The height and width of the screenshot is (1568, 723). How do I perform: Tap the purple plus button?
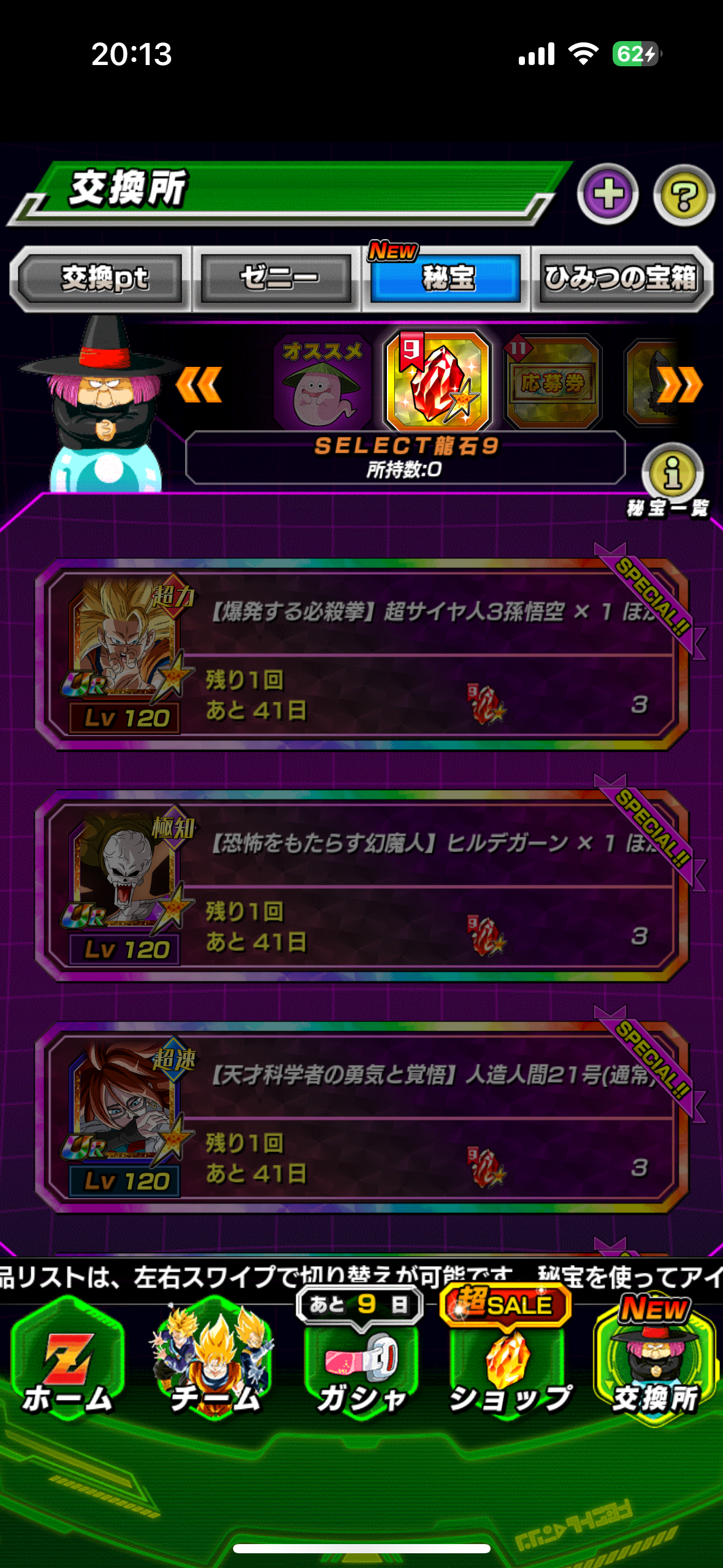tap(608, 194)
